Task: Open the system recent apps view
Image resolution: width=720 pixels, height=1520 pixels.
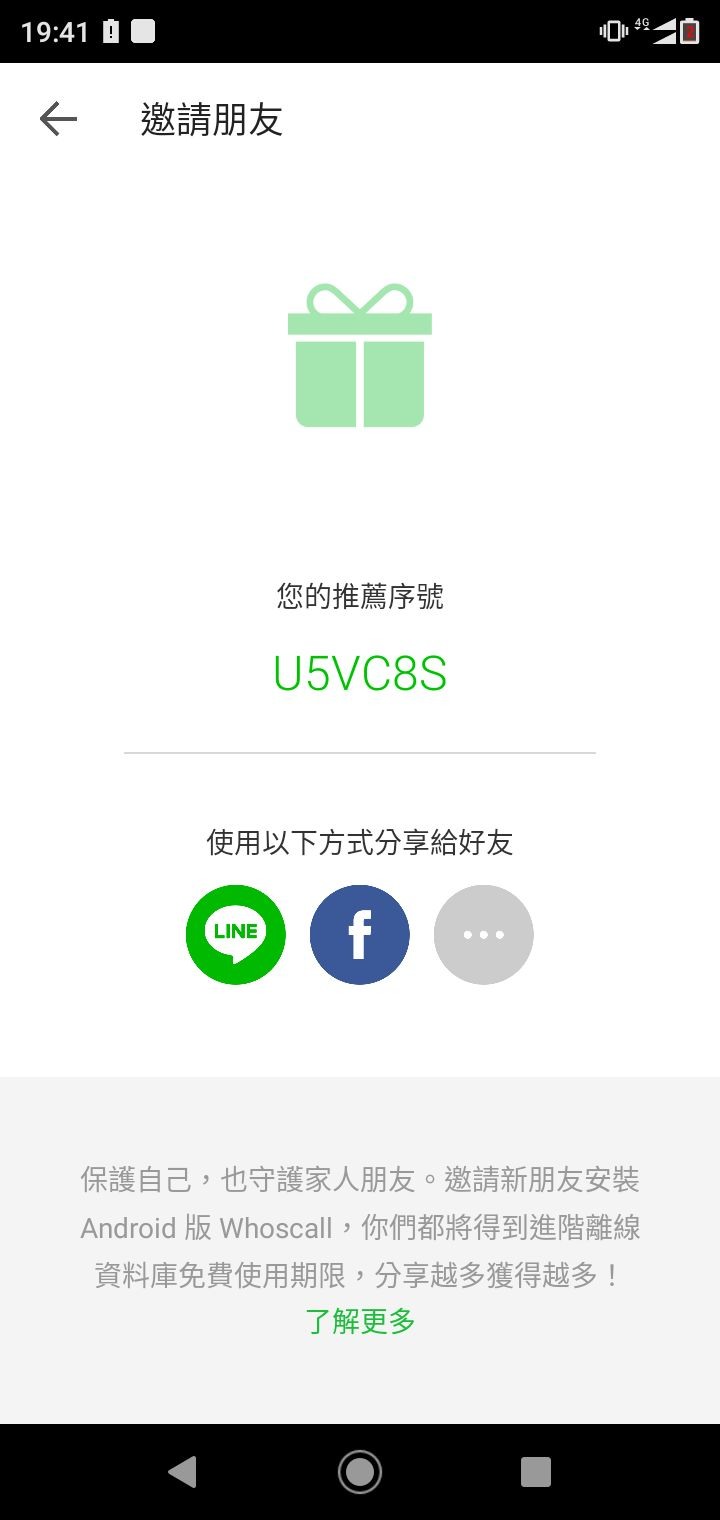Action: [x=536, y=1471]
